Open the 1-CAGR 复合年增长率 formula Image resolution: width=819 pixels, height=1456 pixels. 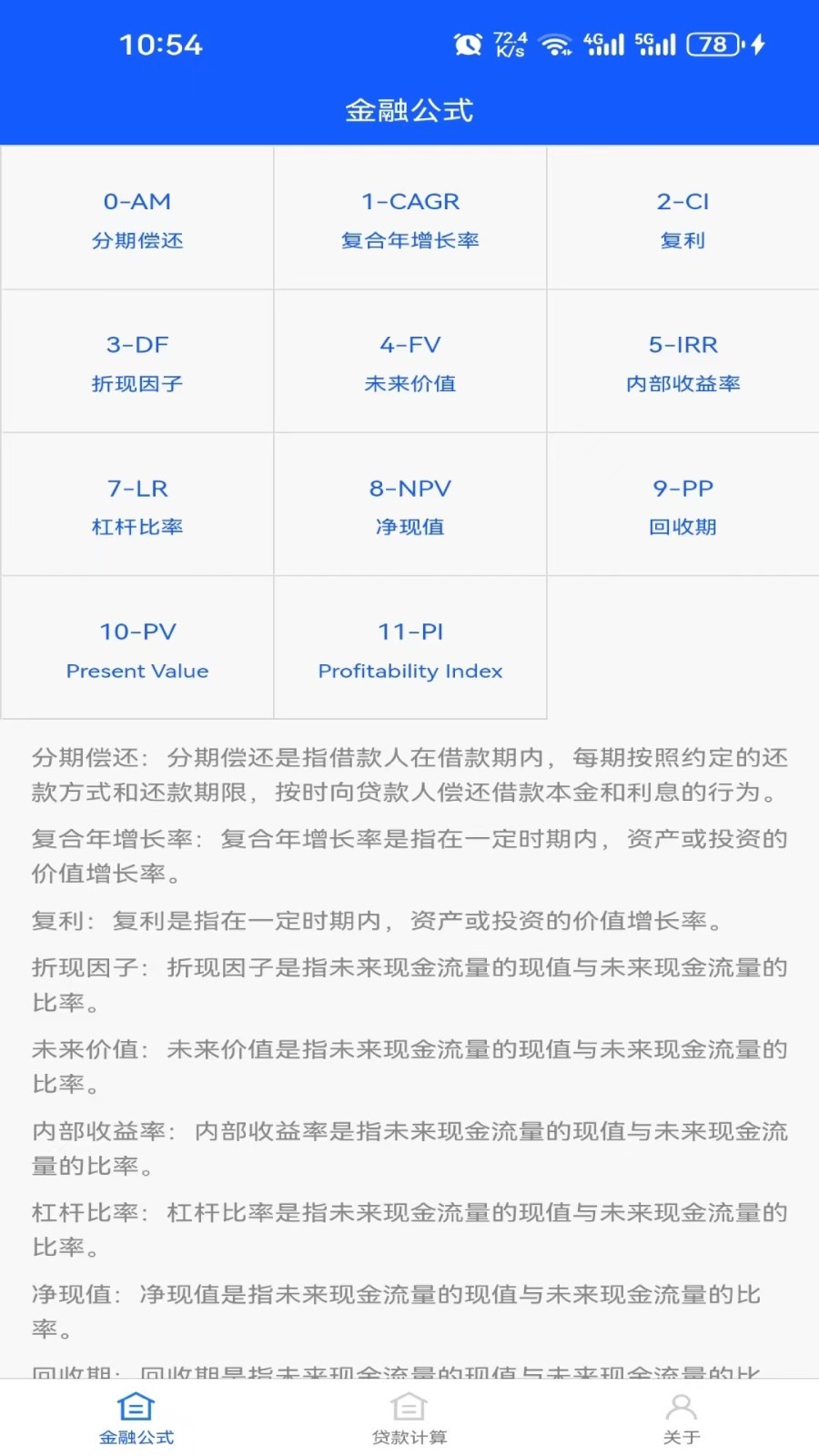click(x=410, y=218)
